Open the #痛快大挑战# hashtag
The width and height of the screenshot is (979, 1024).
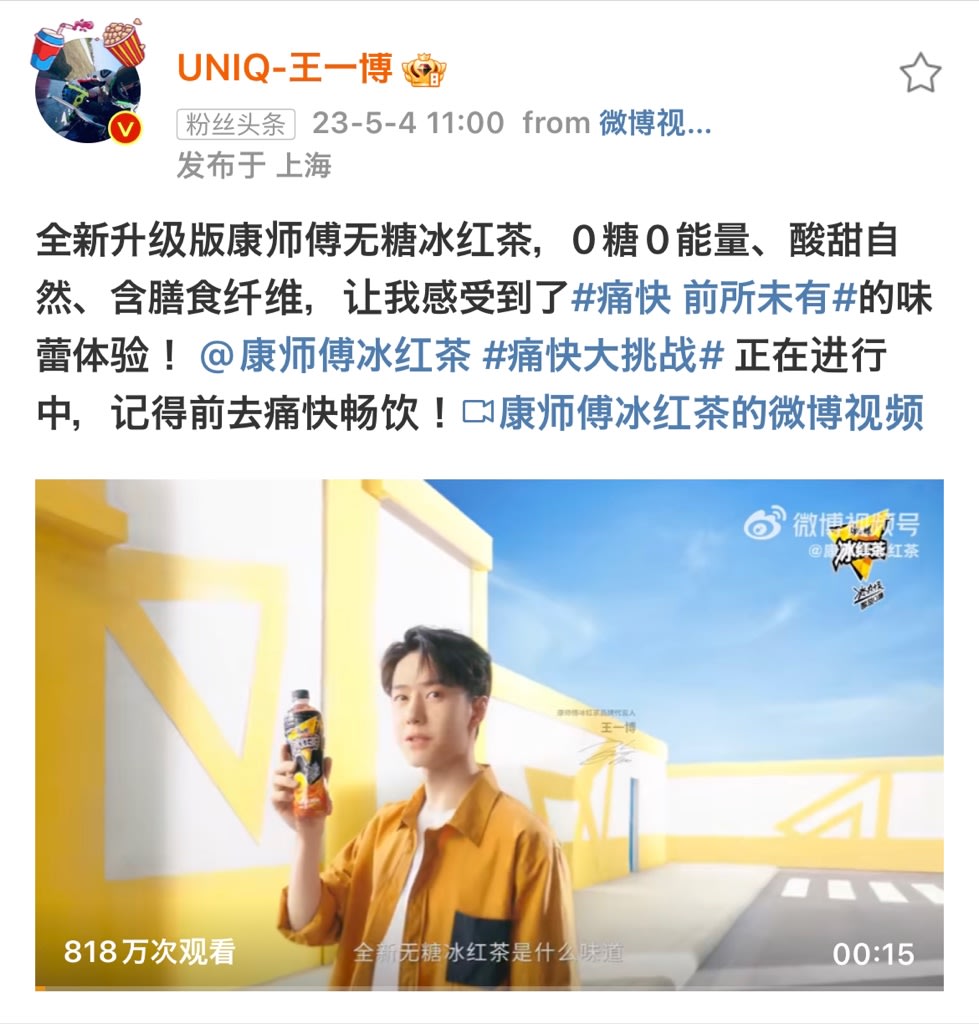(x=602, y=356)
